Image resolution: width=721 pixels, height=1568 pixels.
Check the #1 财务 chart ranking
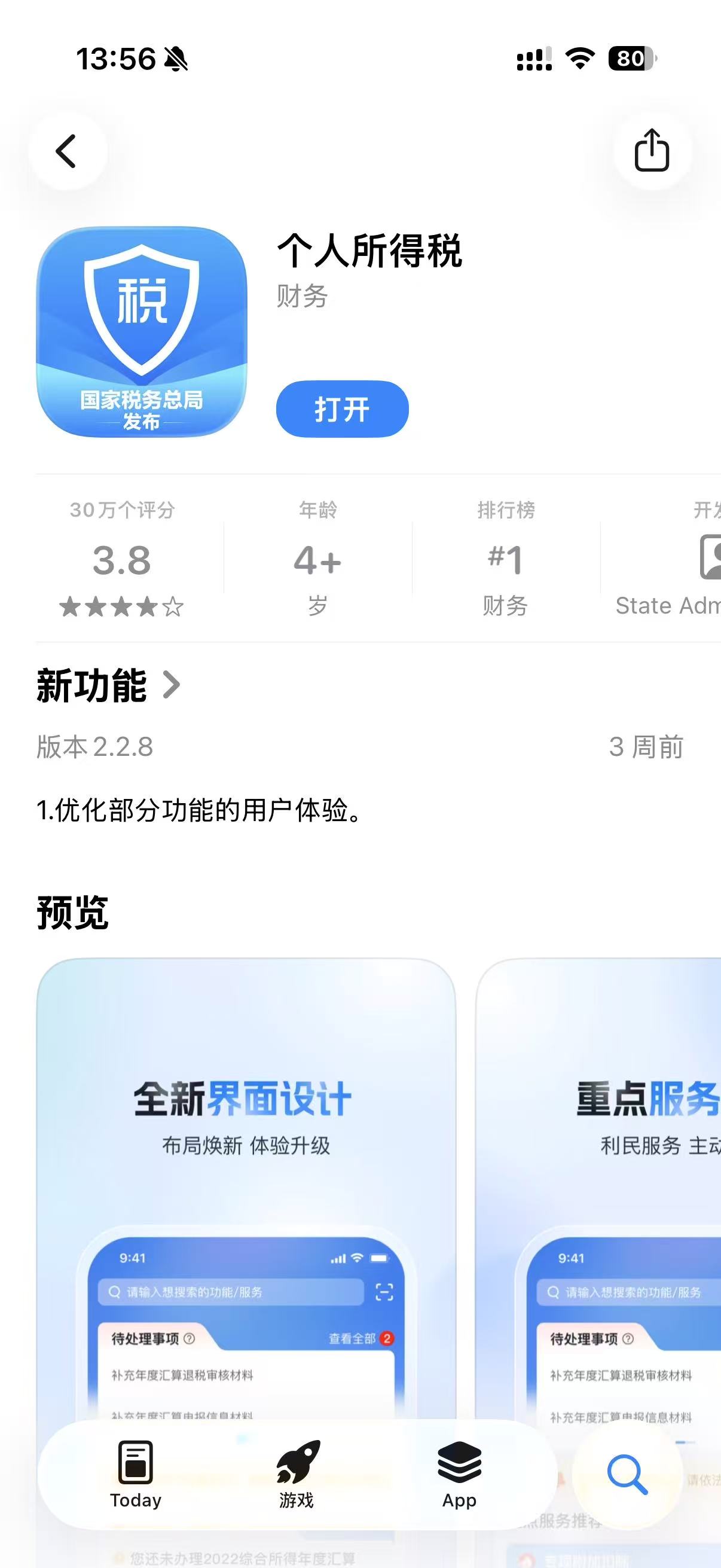(x=505, y=558)
